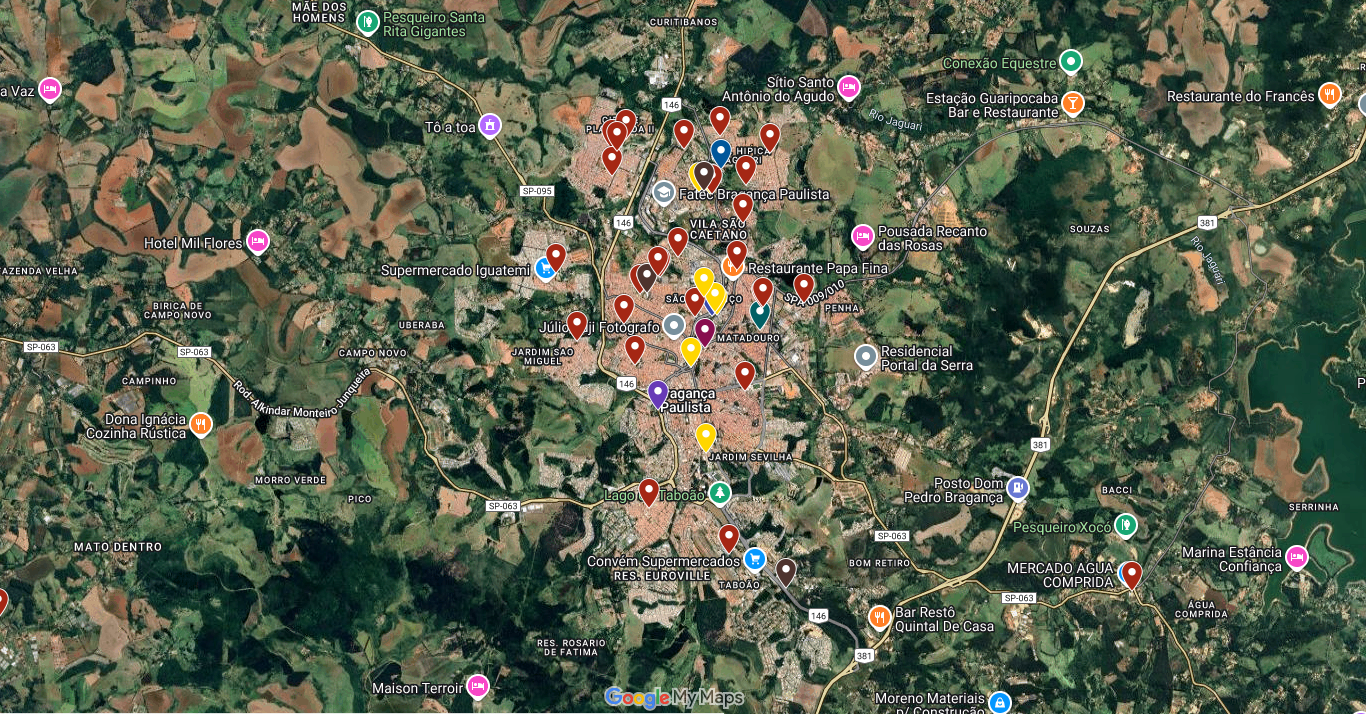Viewport: 1366px width, 714px height.
Task: Tap the Restaurante do Francês marker
Action: 1329,94
